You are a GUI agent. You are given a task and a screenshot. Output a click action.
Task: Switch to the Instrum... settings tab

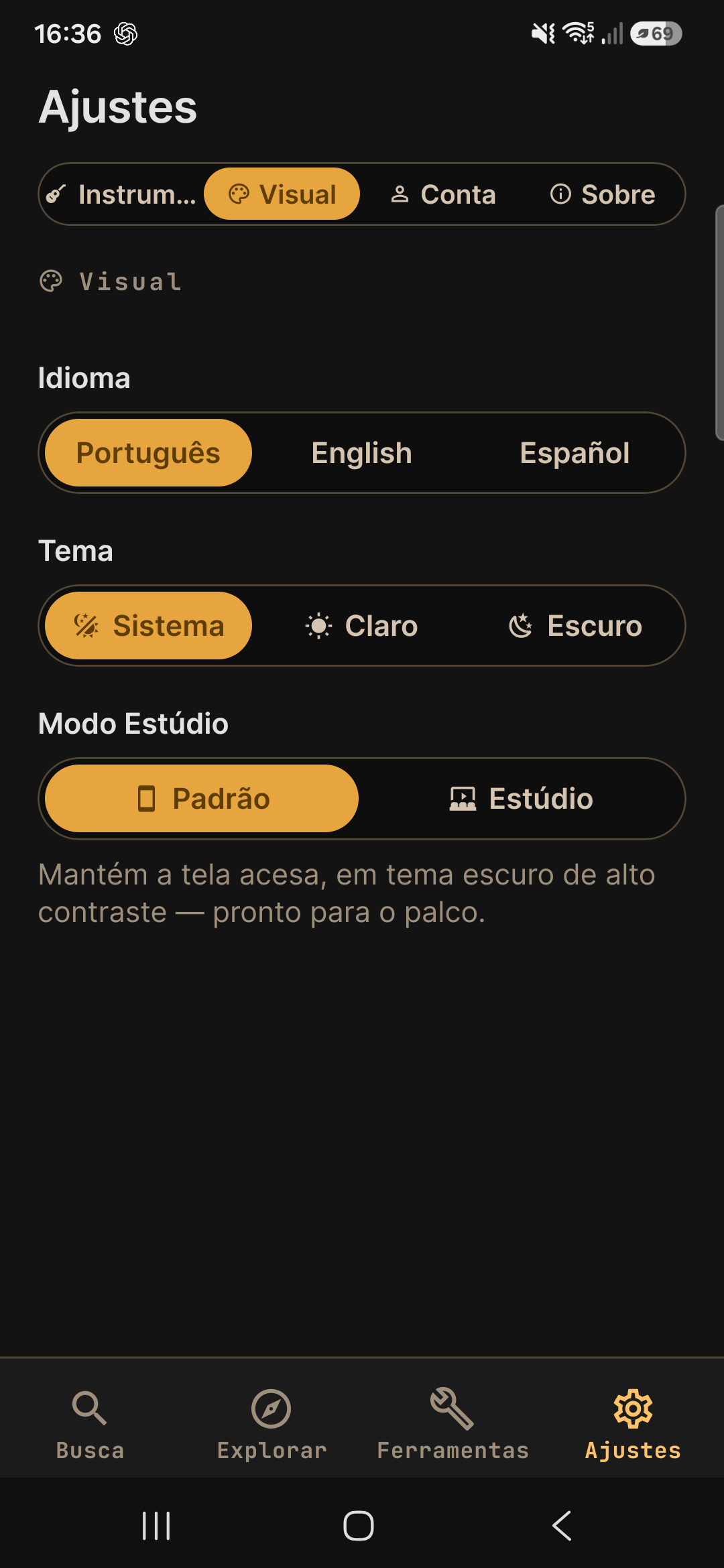coord(122,194)
